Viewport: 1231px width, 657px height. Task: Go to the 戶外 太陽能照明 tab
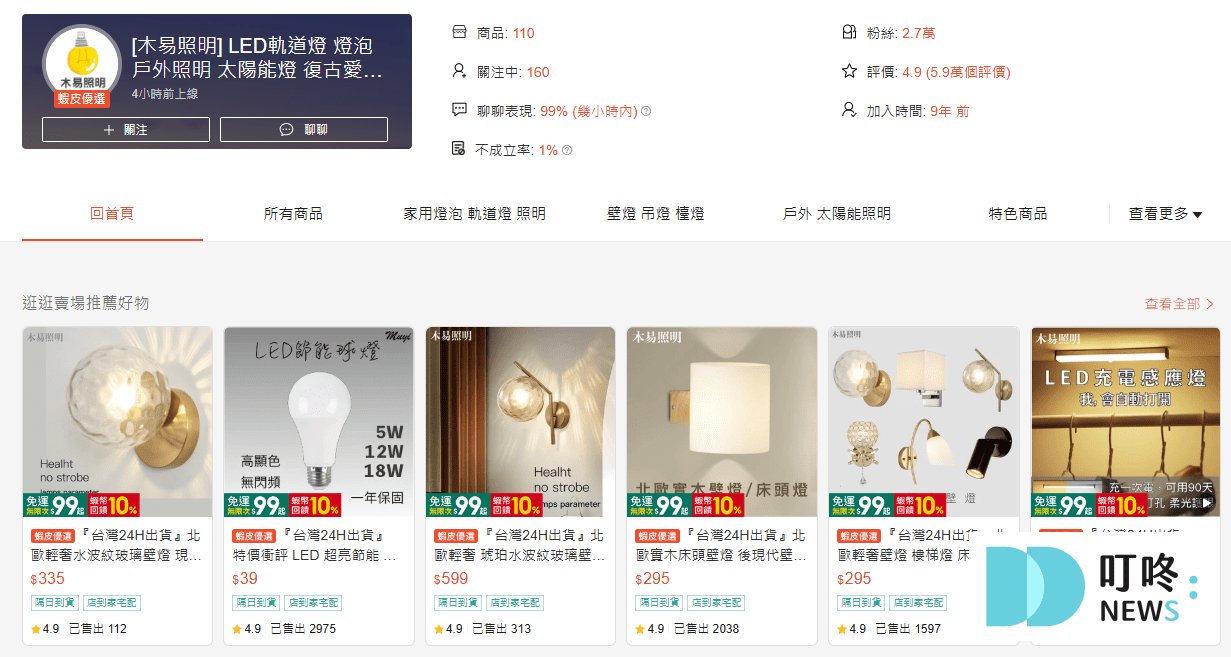pyautogui.click(x=837, y=214)
